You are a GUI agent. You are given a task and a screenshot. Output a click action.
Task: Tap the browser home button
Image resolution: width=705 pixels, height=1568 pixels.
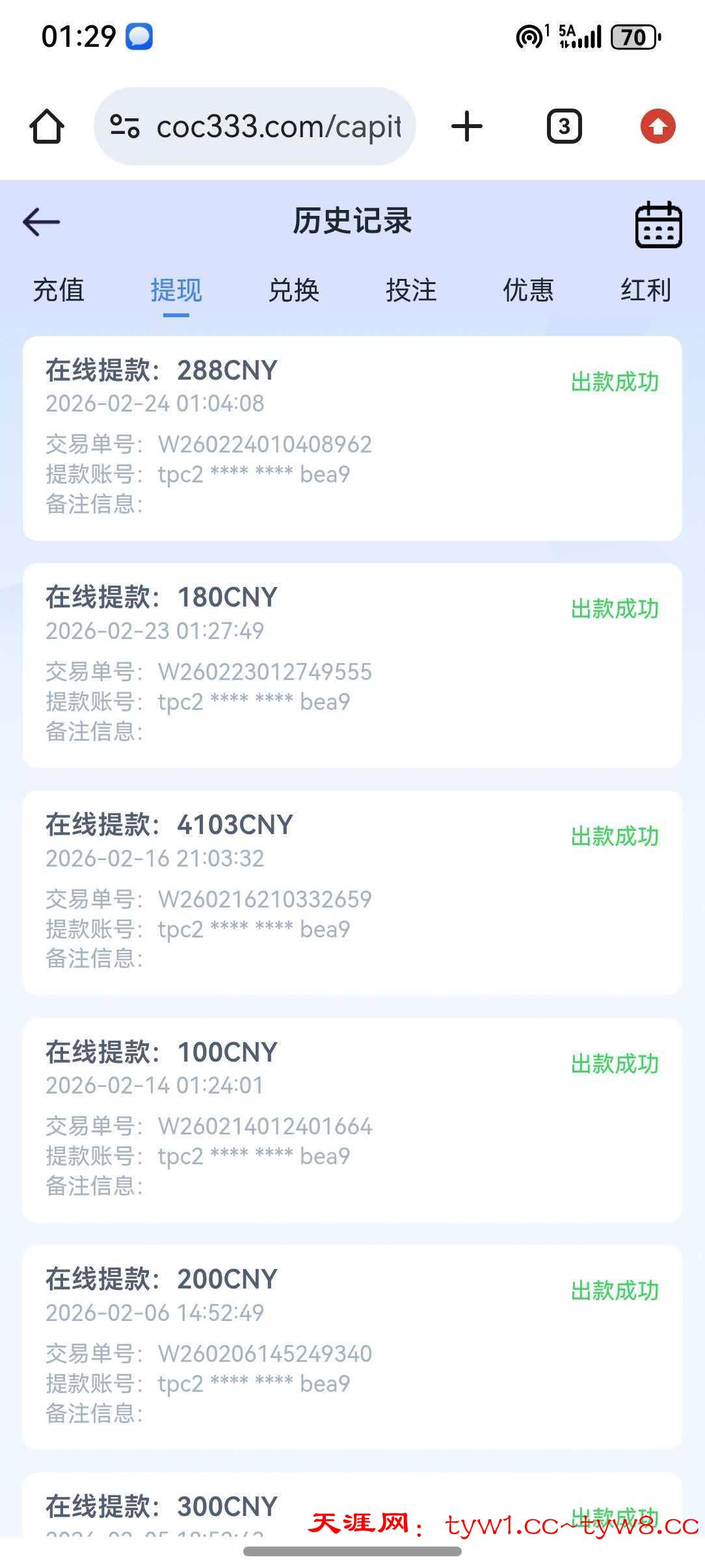point(47,126)
